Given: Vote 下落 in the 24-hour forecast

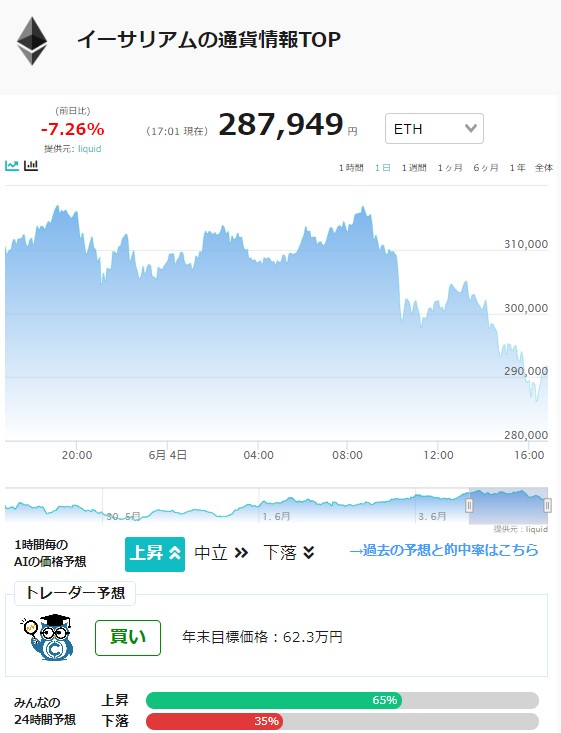Looking at the screenshot, I should 342,721.
